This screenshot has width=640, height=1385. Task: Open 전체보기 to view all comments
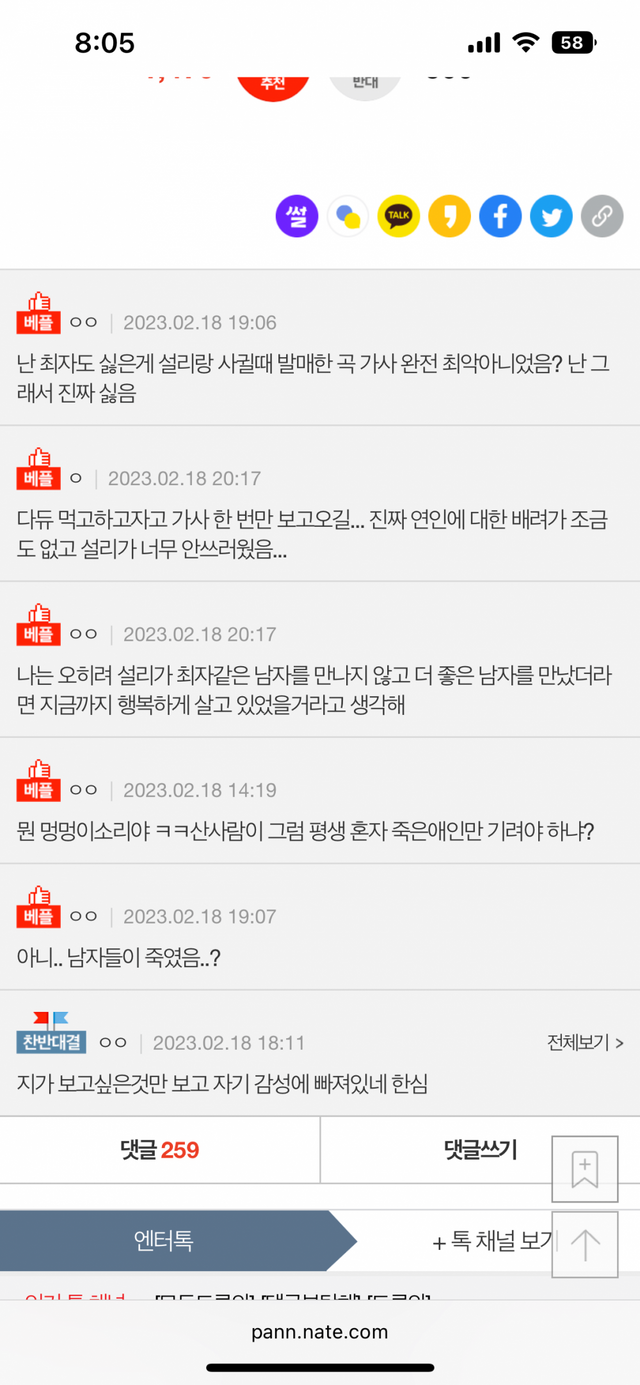585,1043
